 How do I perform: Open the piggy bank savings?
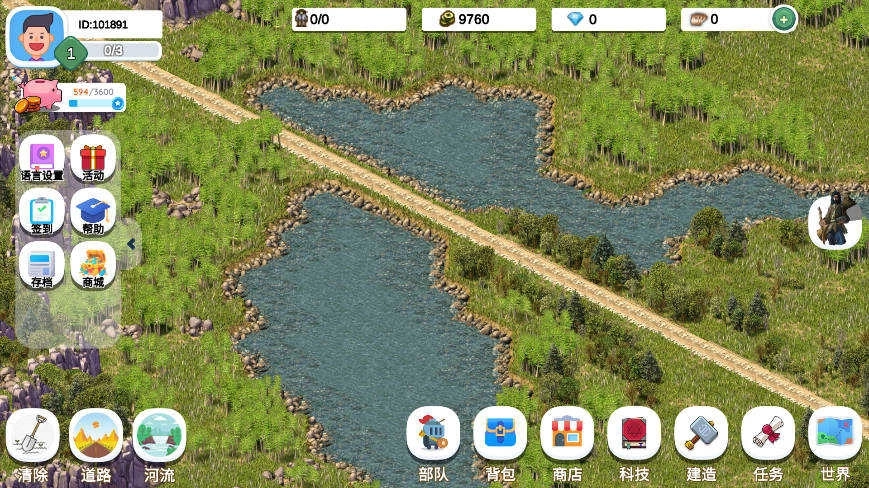point(42,95)
